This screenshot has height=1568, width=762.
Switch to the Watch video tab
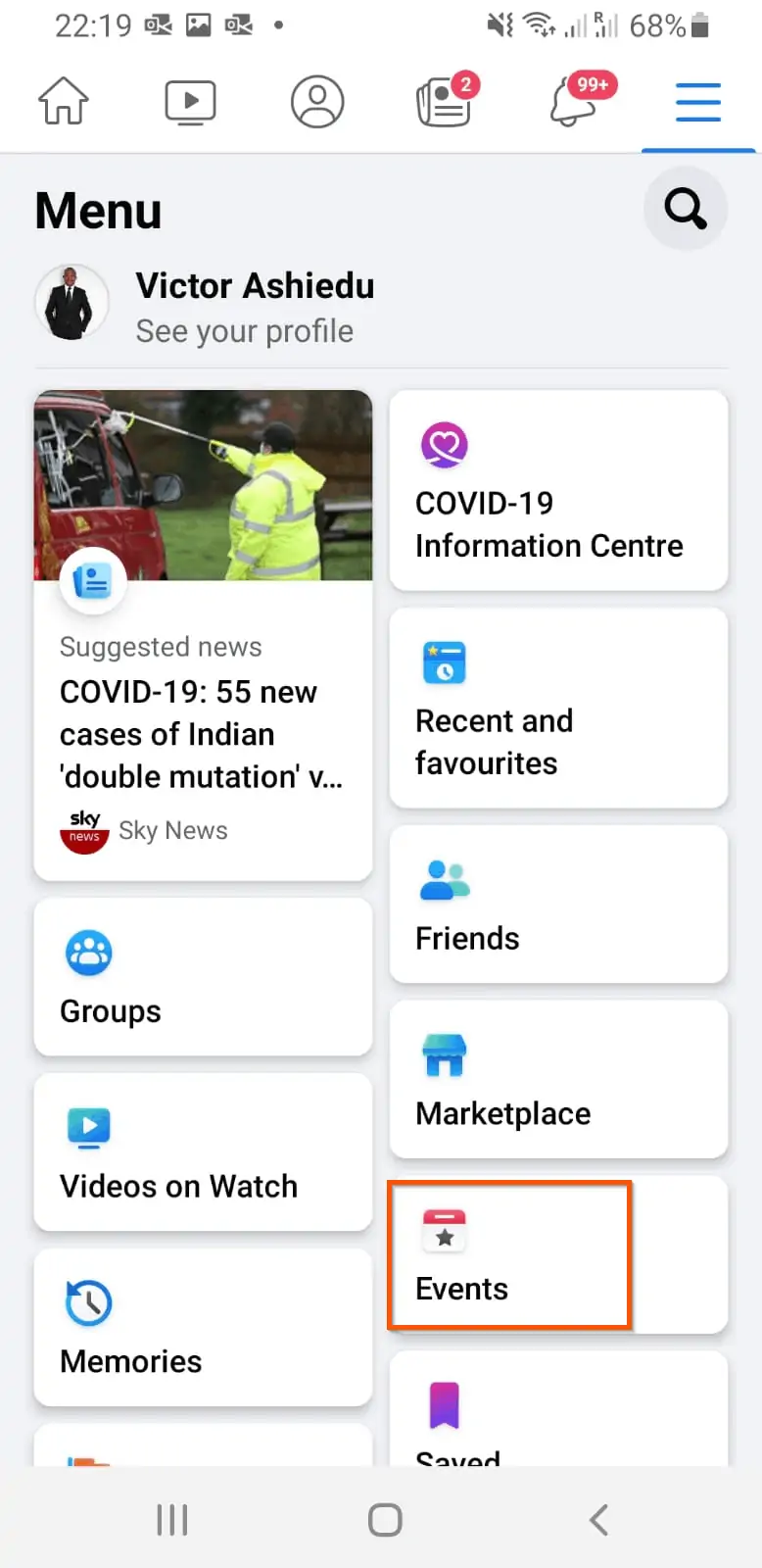190,102
